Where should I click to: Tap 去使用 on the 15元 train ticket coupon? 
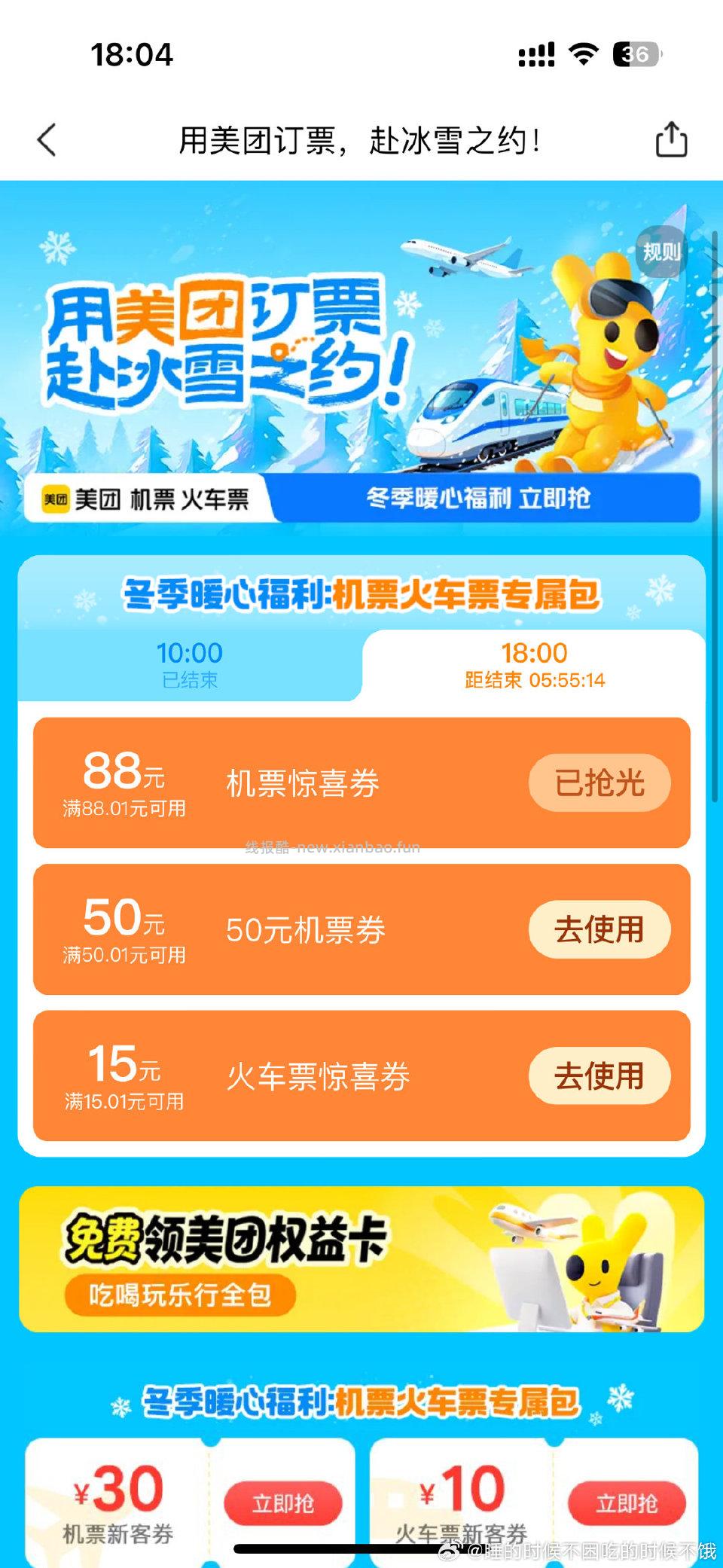(x=599, y=1077)
